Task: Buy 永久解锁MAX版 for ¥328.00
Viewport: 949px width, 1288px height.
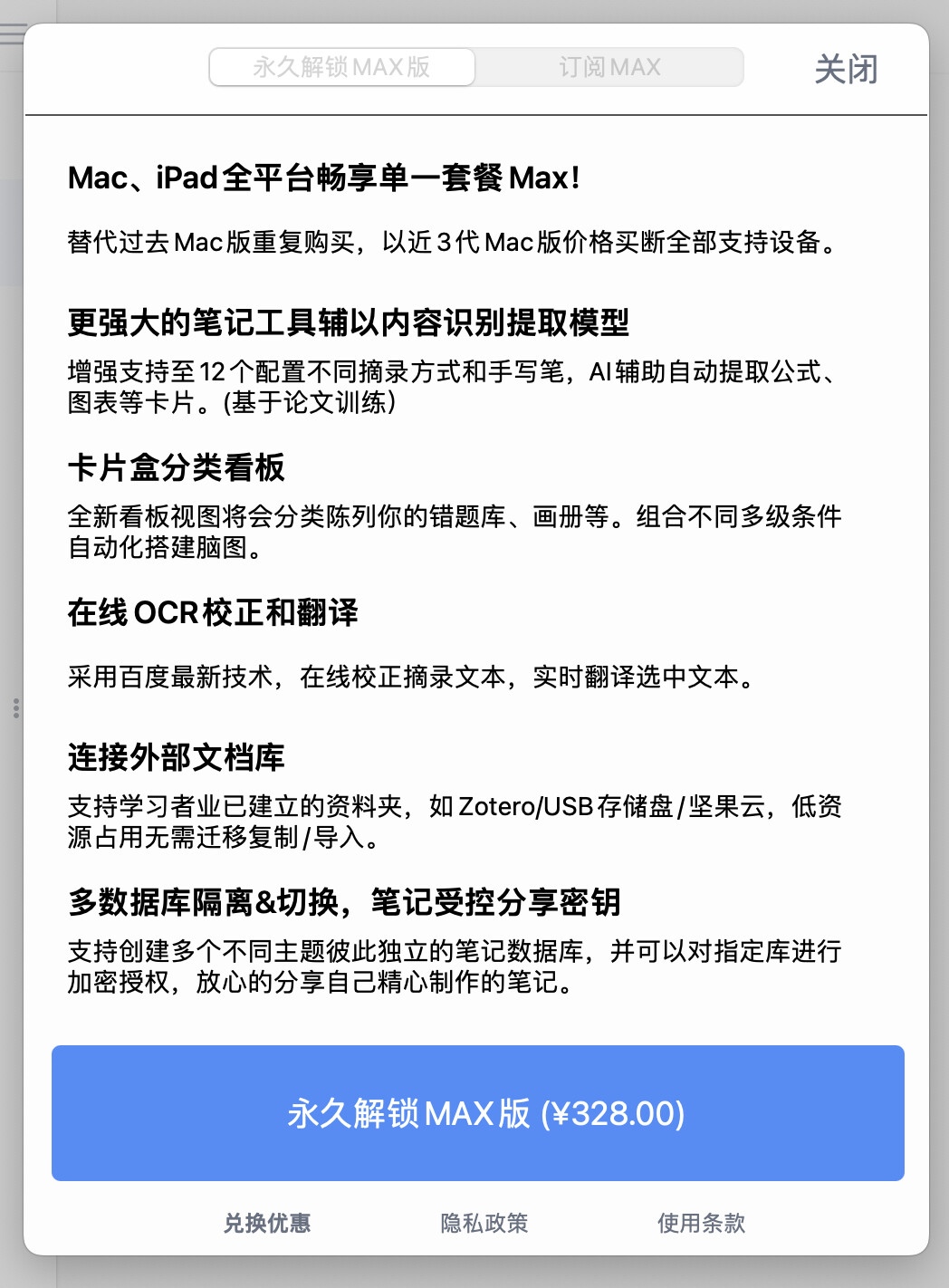Action: tap(478, 1113)
